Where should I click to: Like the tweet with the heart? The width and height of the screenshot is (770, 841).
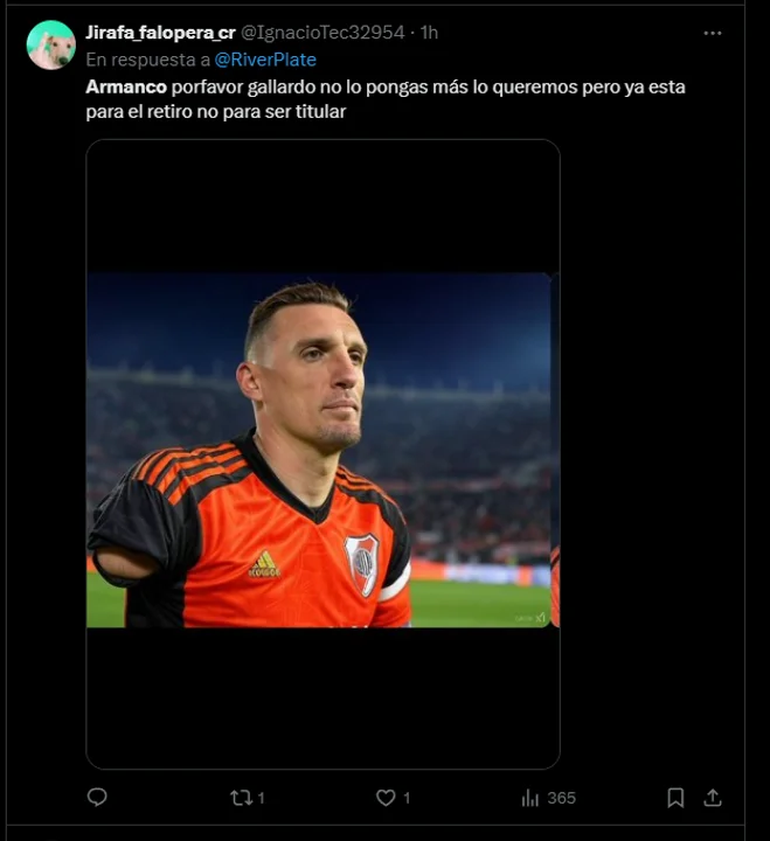pos(386,797)
